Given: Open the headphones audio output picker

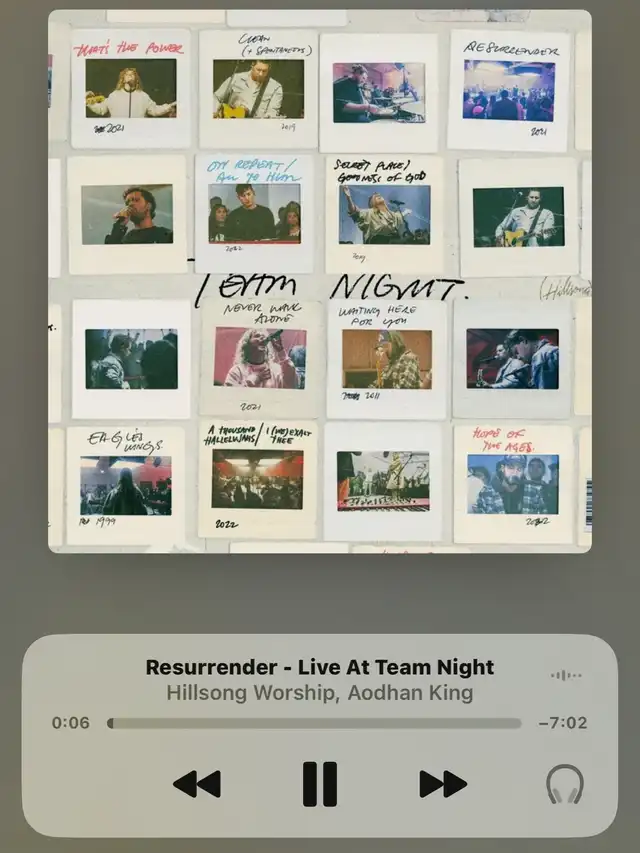Looking at the screenshot, I should [x=565, y=784].
